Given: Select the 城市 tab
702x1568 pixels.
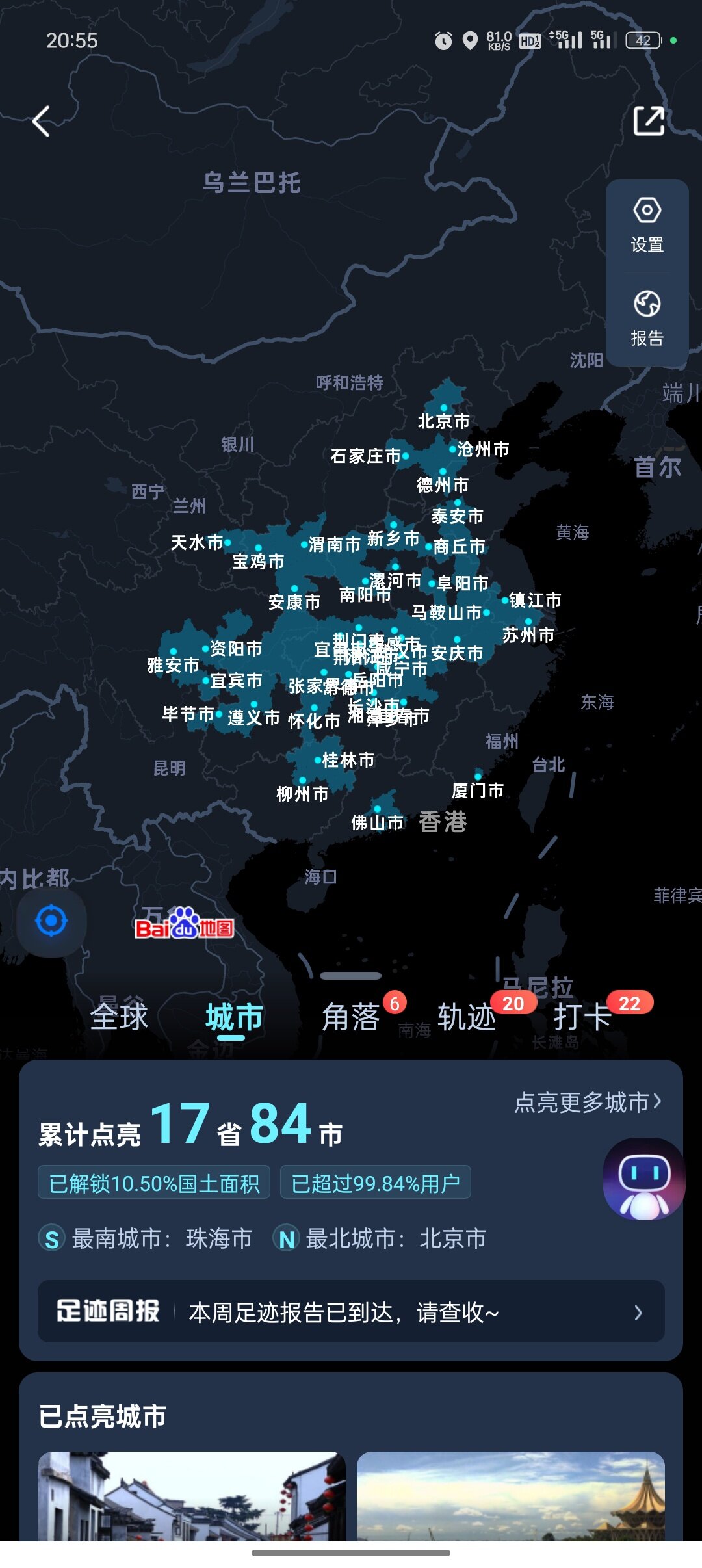Looking at the screenshot, I should (x=234, y=1017).
